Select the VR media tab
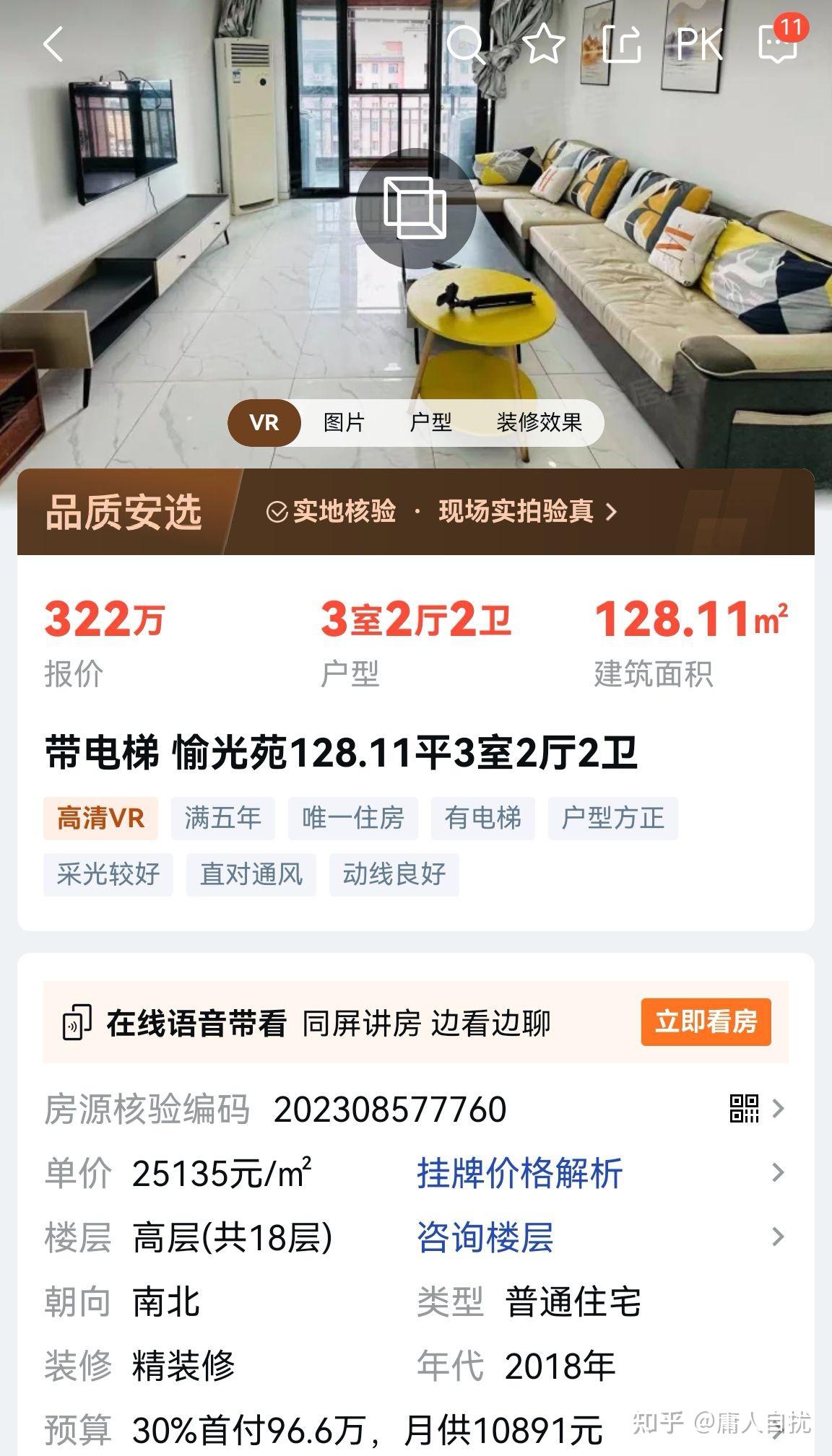Viewport: 832px width, 1456px height. click(264, 422)
